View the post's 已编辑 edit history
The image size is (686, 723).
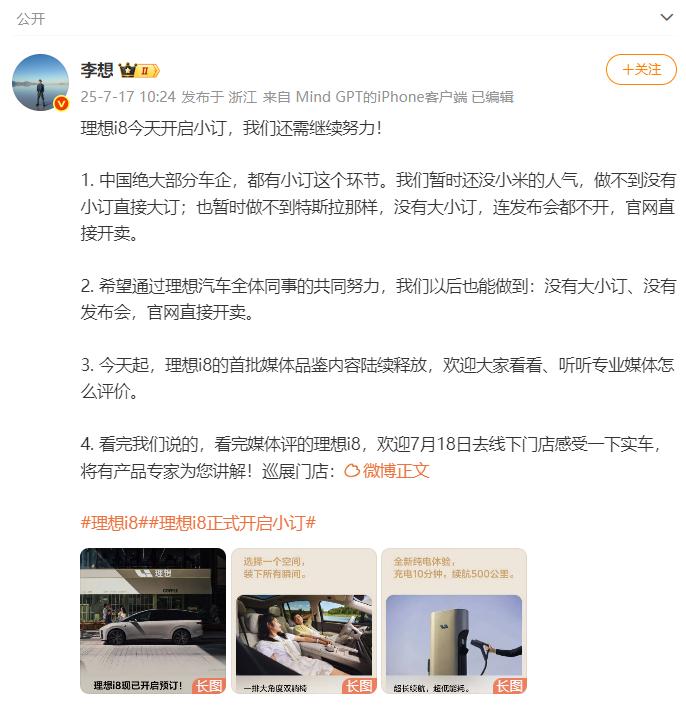click(492, 97)
